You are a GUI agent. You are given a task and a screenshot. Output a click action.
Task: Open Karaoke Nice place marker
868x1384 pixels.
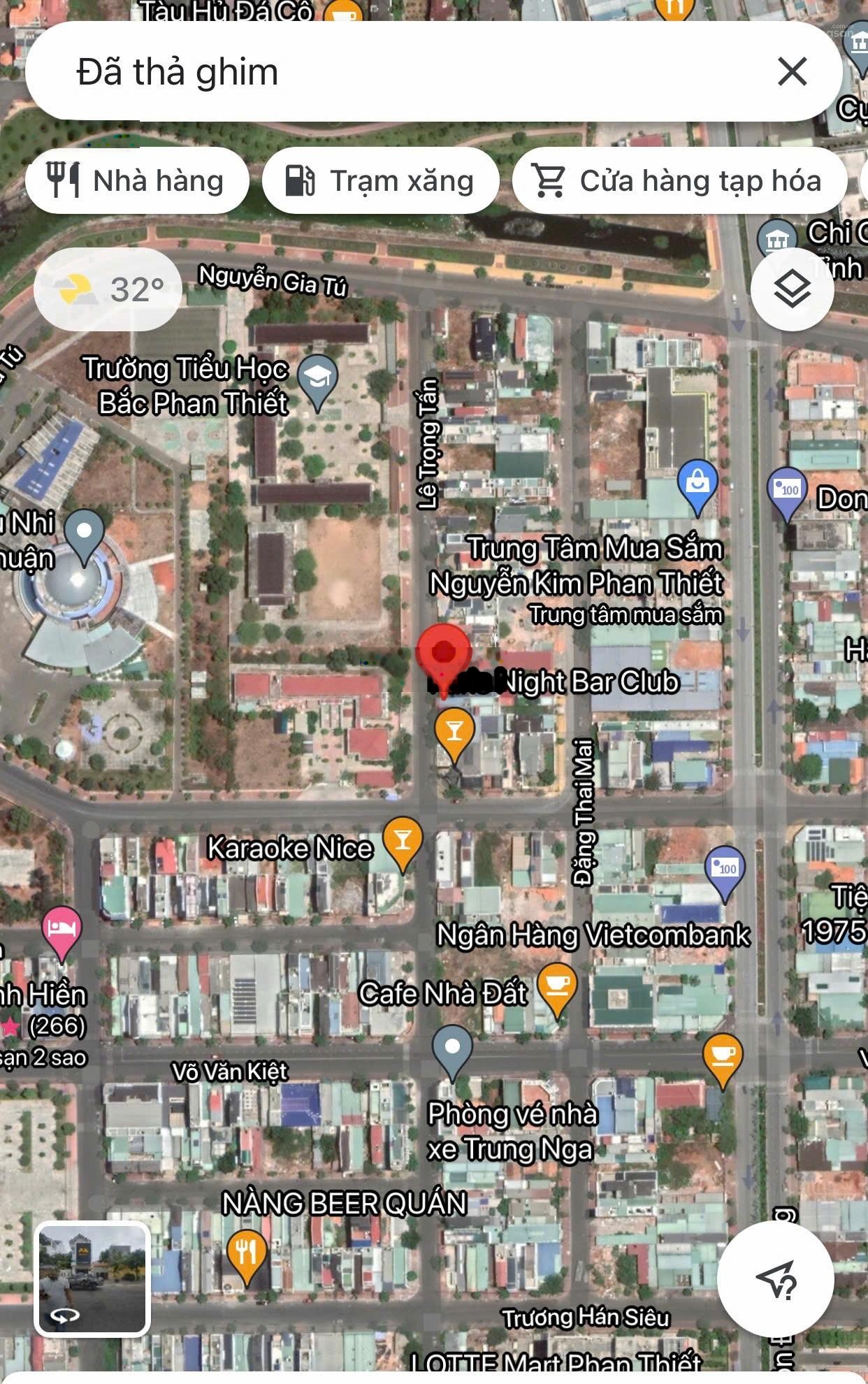coord(403,840)
